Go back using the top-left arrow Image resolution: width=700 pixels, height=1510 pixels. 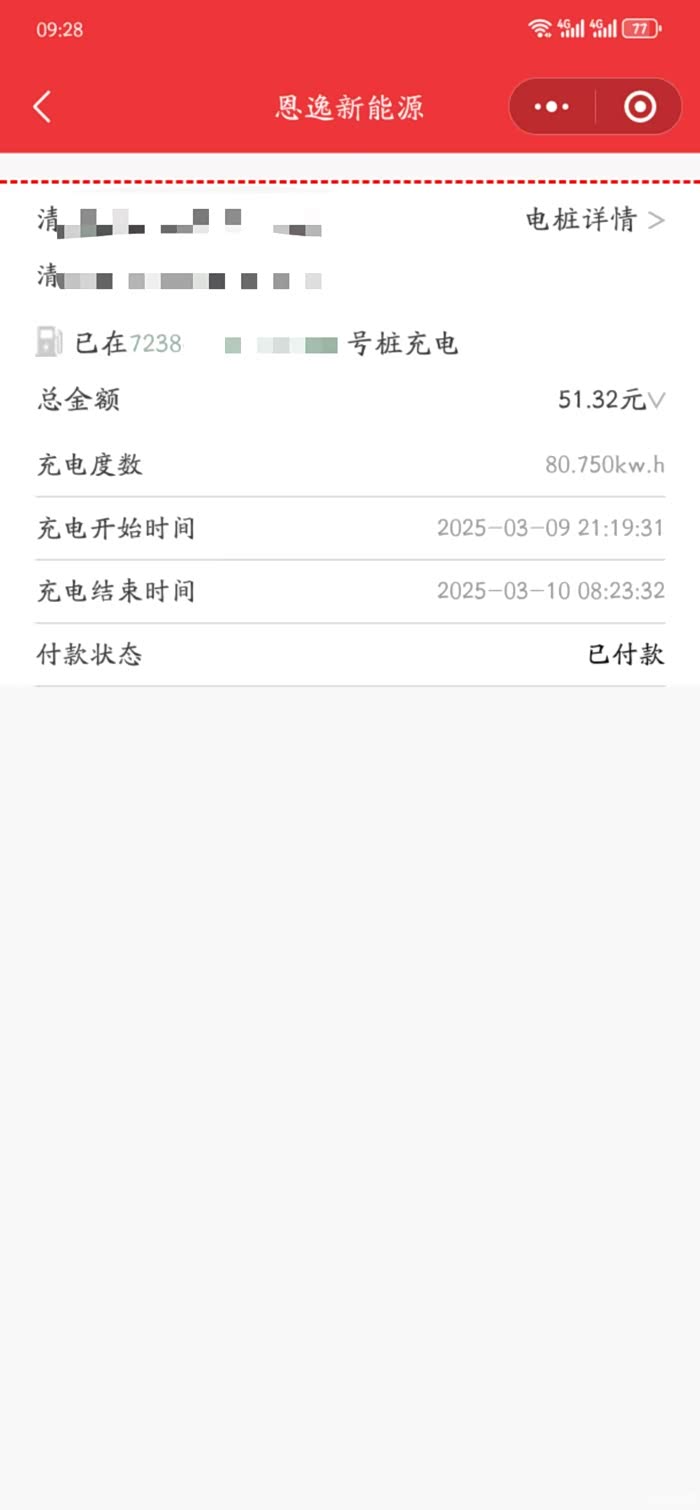[42, 107]
